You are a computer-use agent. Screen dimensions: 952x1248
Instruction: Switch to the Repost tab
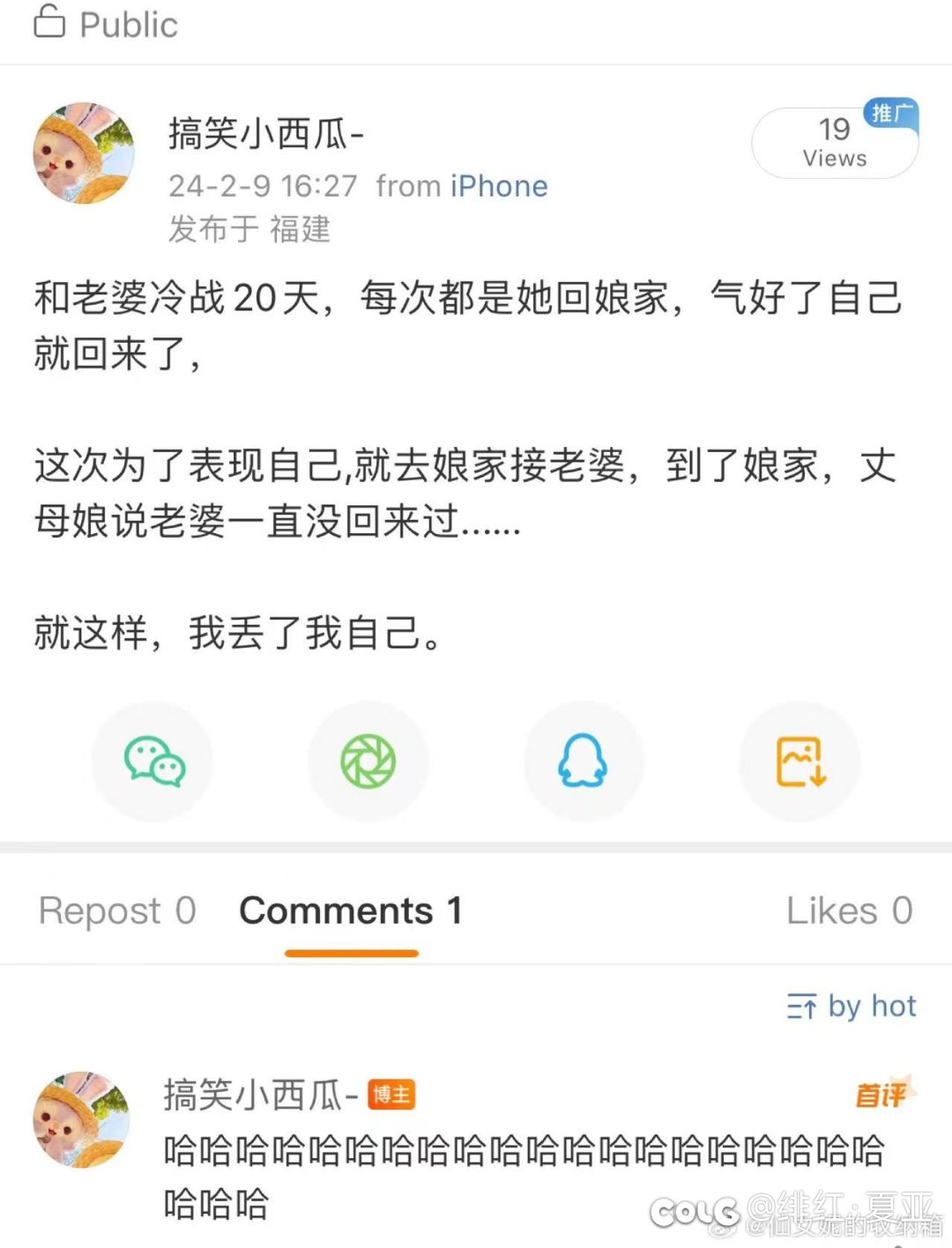click(117, 911)
